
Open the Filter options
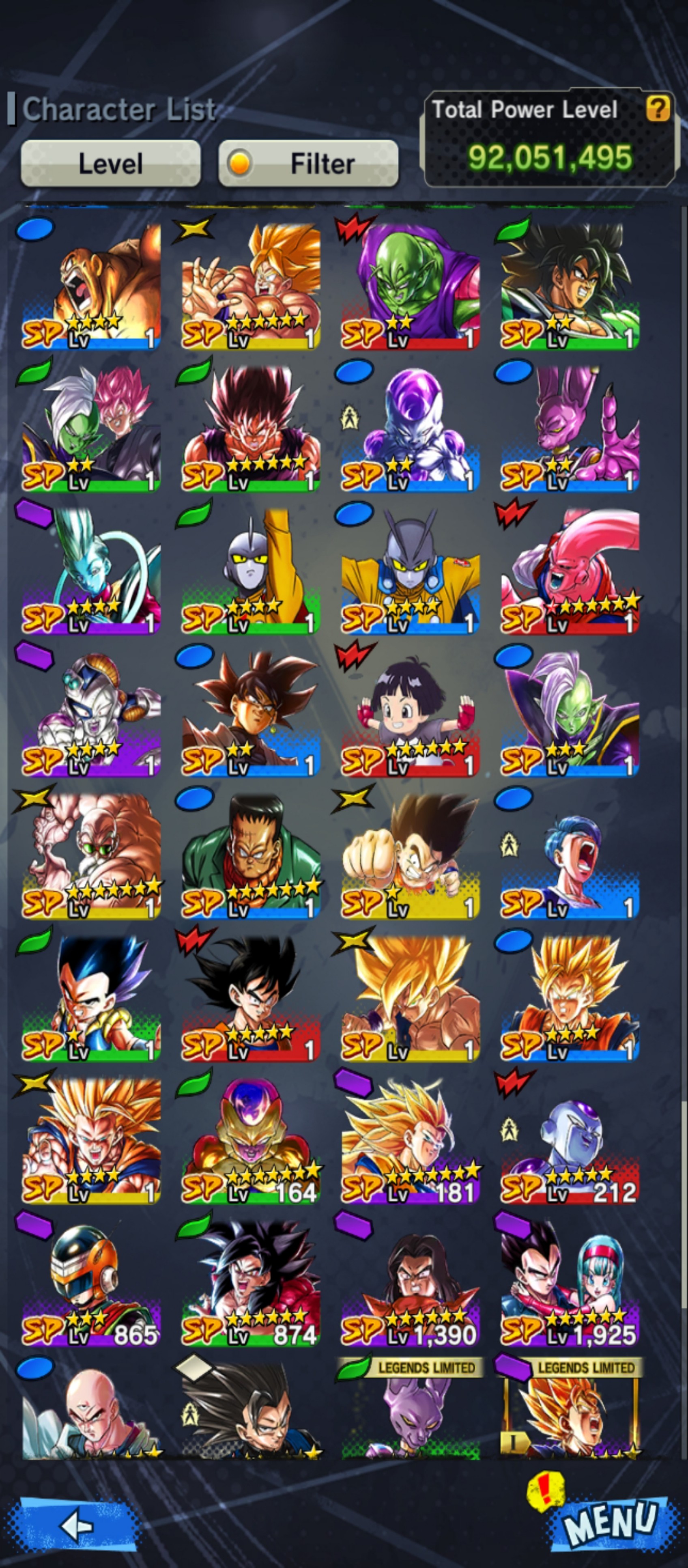click(308, 163)
